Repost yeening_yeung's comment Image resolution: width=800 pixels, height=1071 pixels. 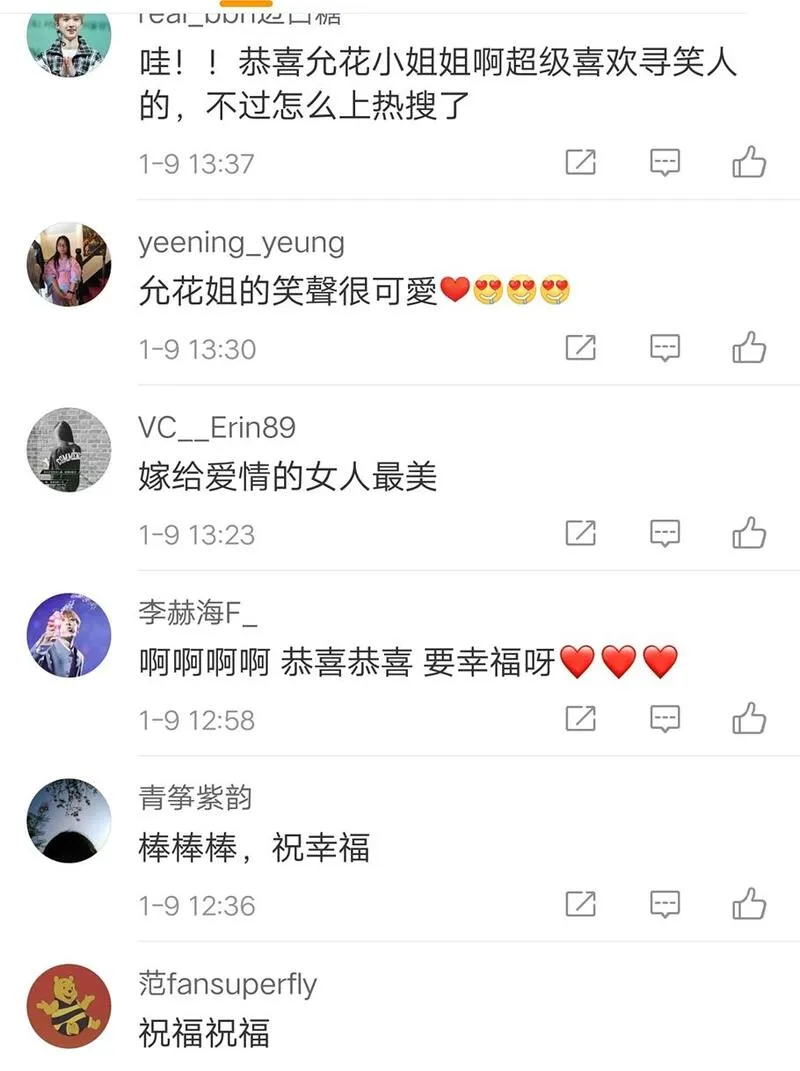click(581, 347)
